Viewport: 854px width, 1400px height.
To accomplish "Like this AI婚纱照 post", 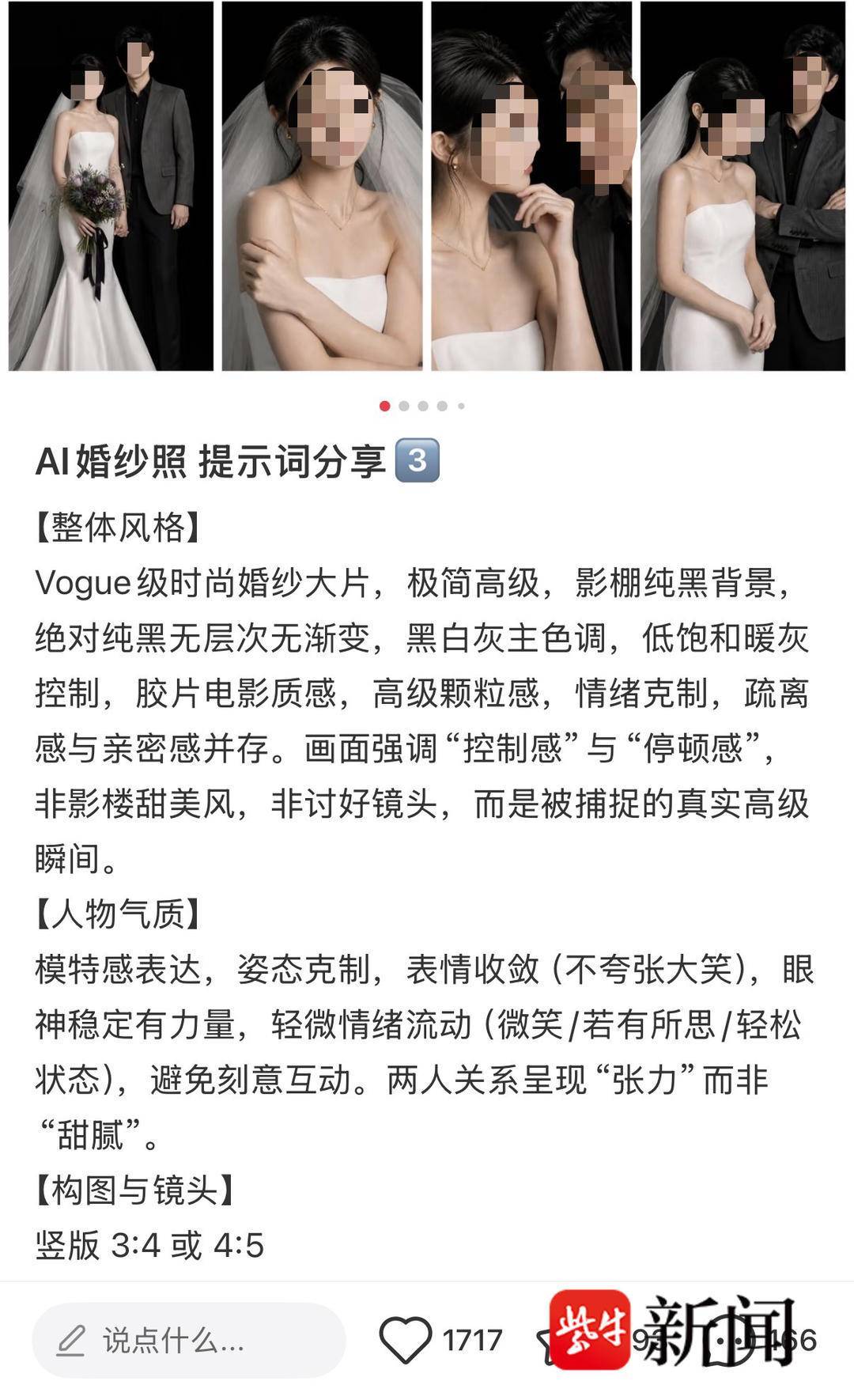I will pos(406,1340).
